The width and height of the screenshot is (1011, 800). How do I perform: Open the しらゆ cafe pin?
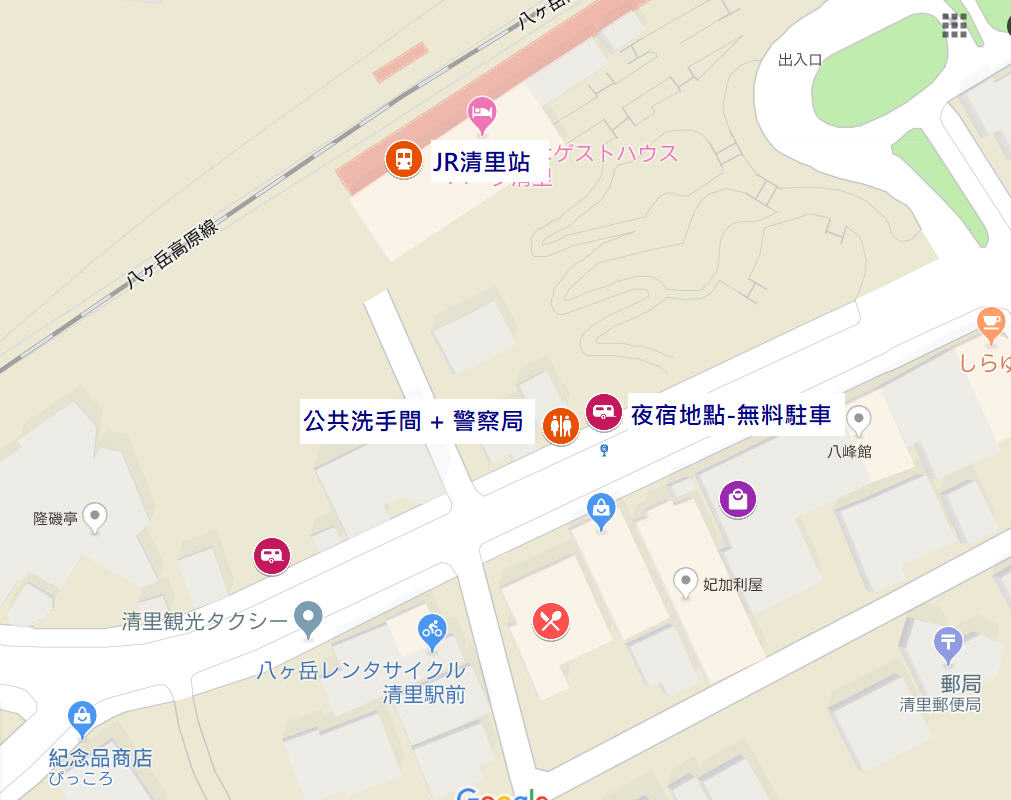(990, 323)
